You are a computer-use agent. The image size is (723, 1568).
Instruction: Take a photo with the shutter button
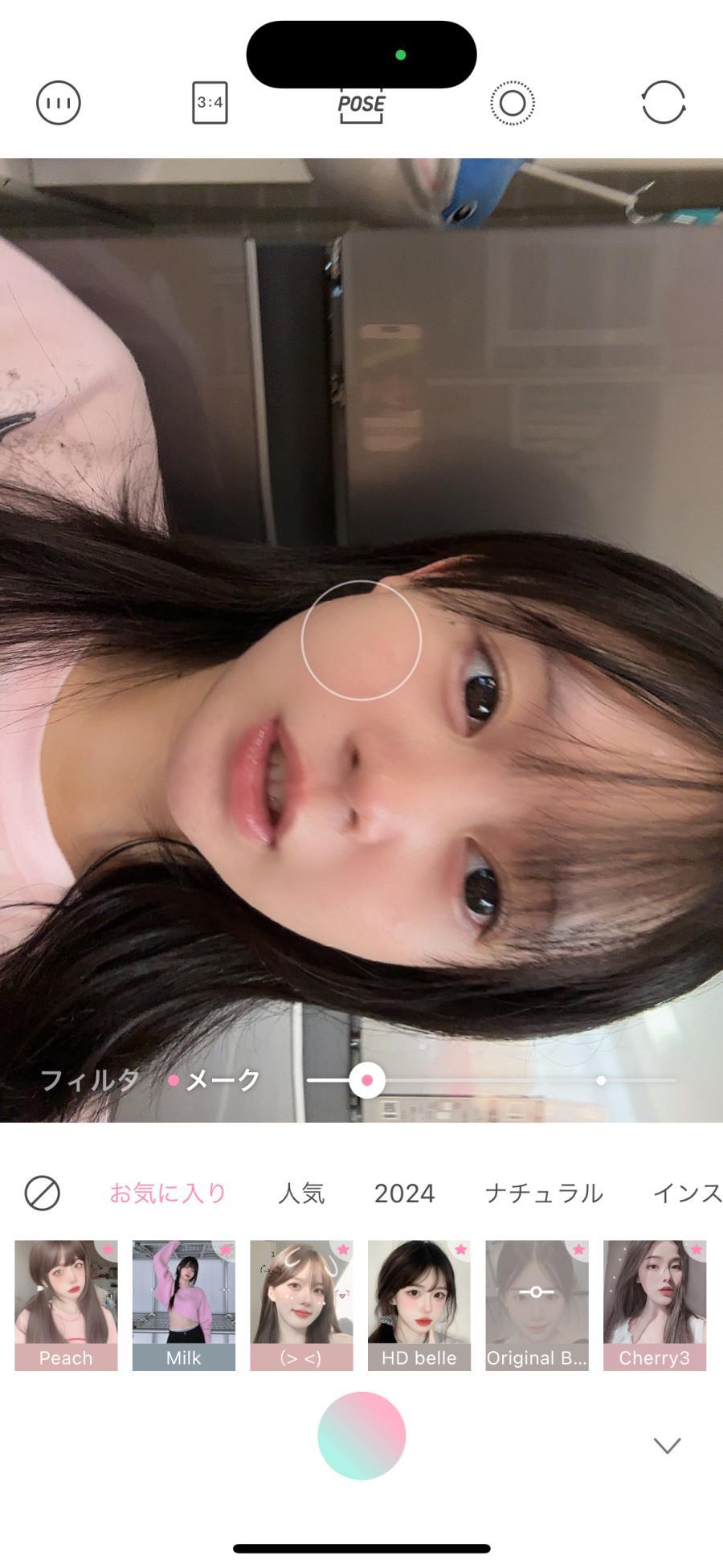(x=361, y=1436)
